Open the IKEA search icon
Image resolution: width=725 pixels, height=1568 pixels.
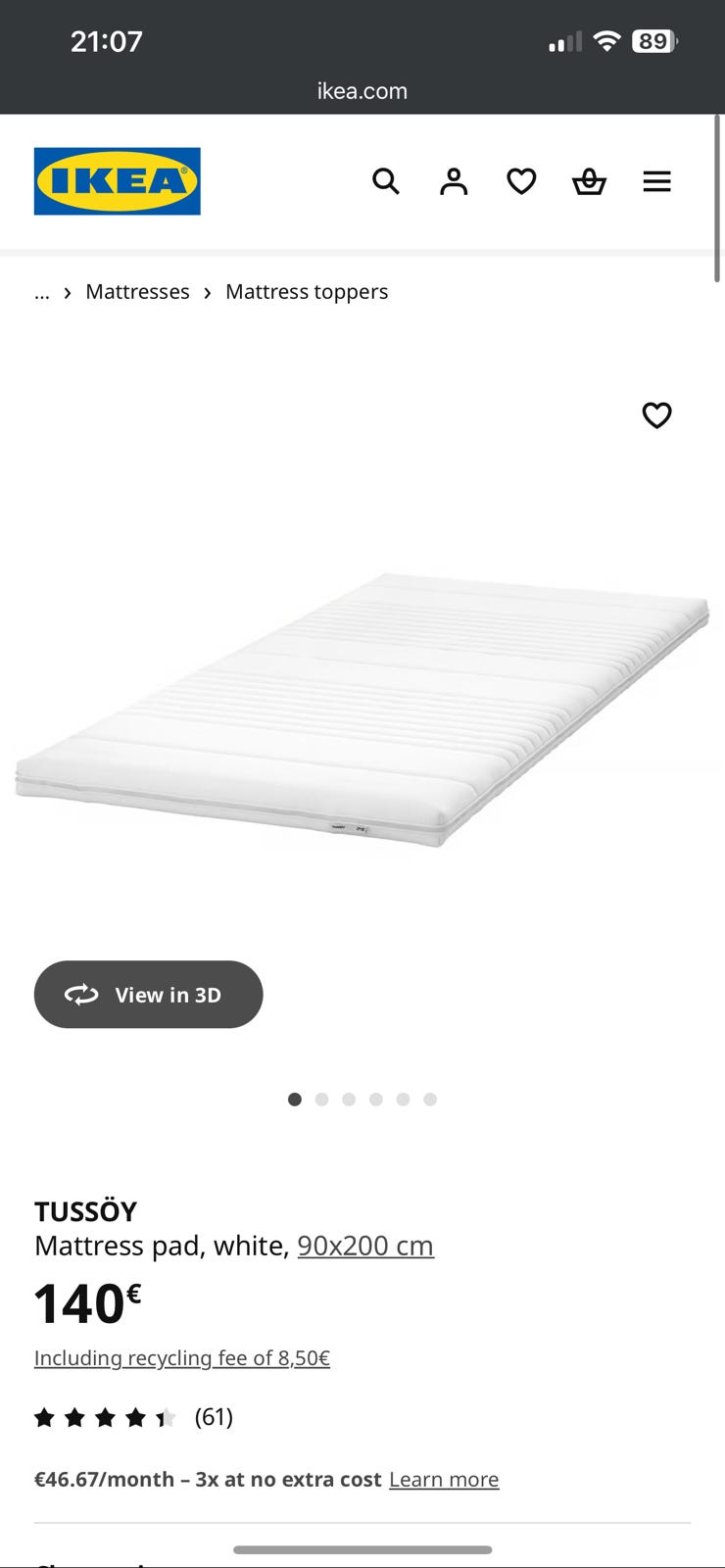[x=386, y=181]
